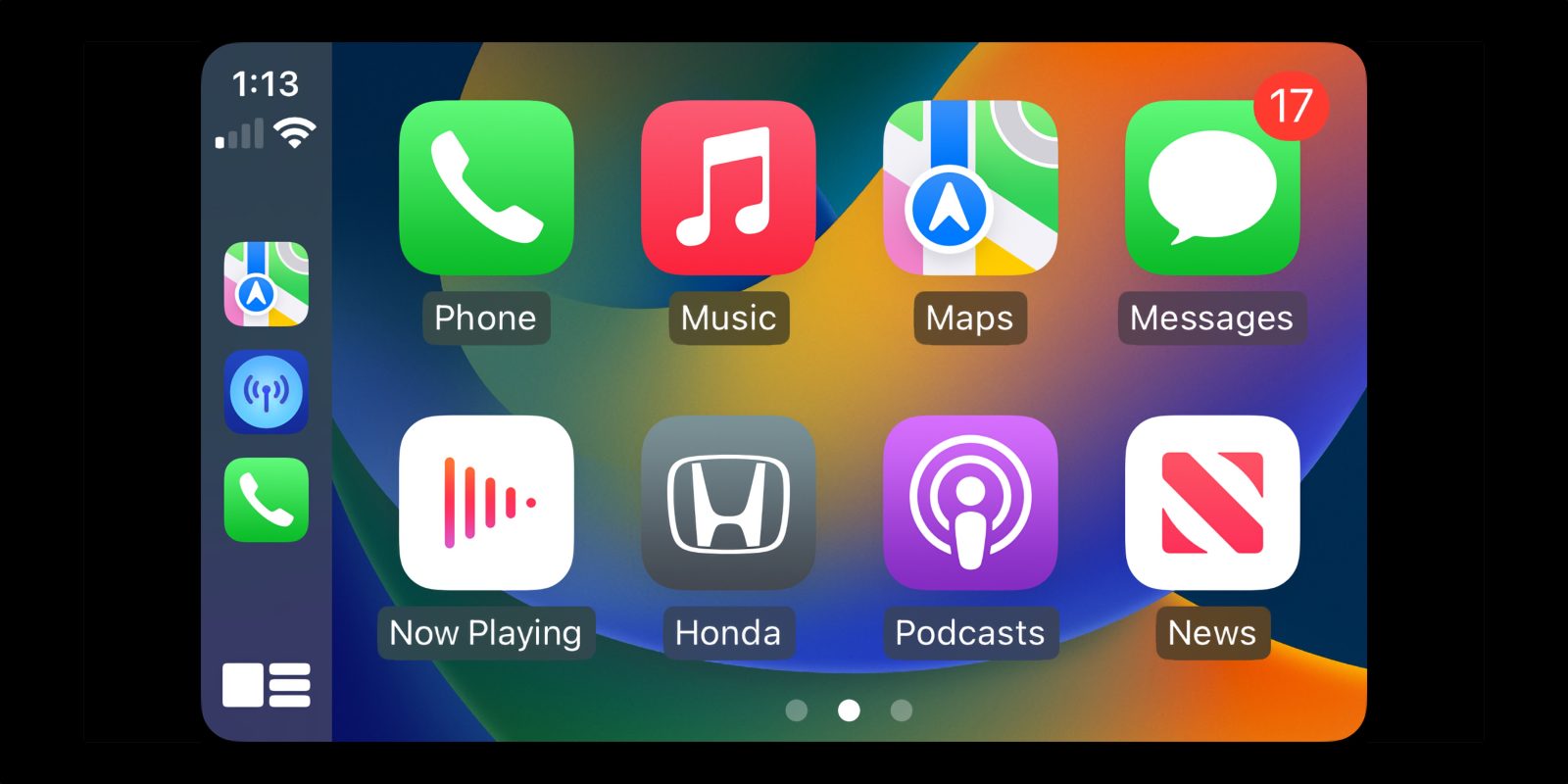Open the Phone app on the home grid
This screenshot has height=784, width=1568.
point(486,188)
